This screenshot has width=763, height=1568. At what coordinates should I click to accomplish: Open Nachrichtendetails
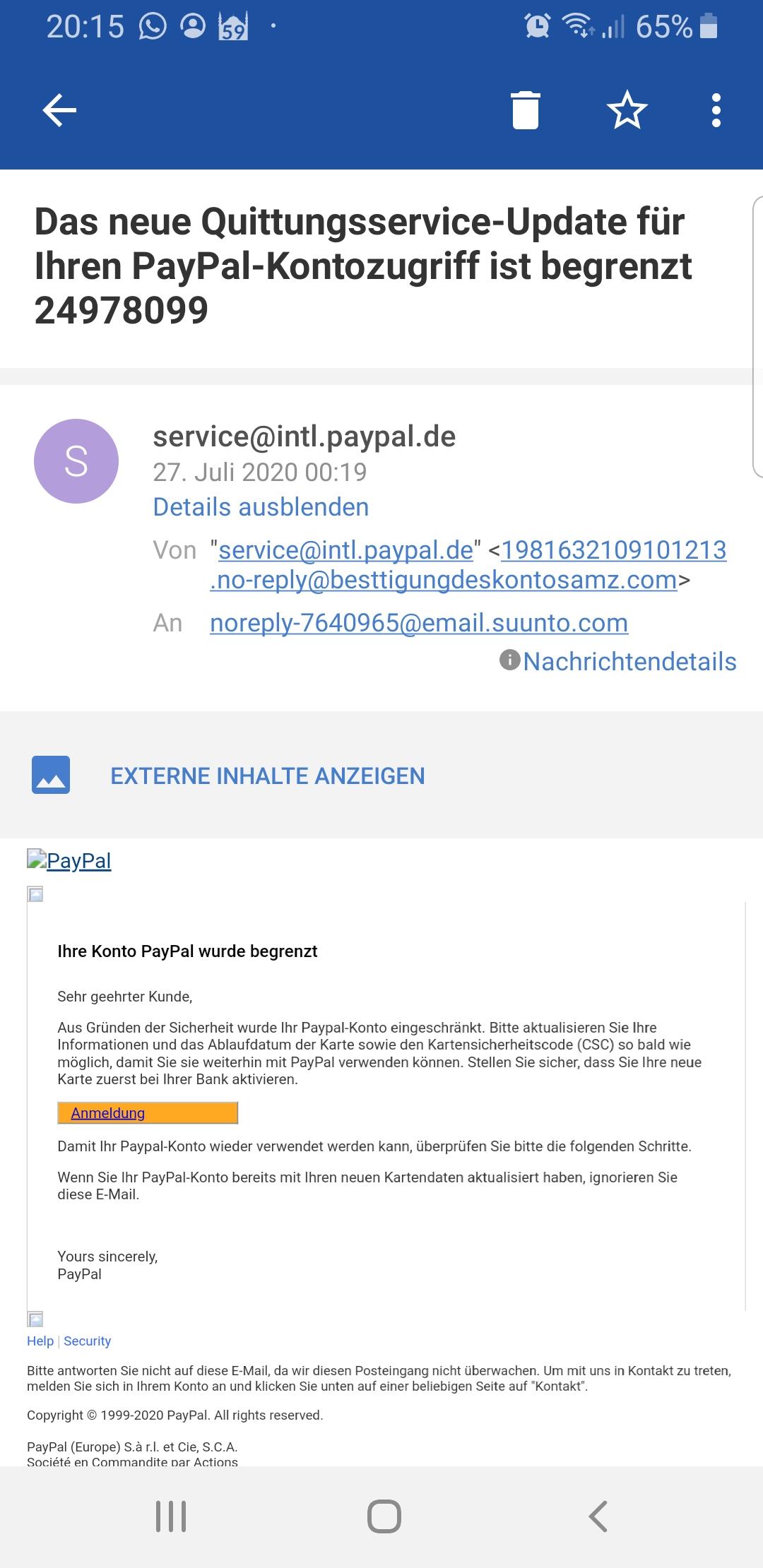(x=619, y=661)
